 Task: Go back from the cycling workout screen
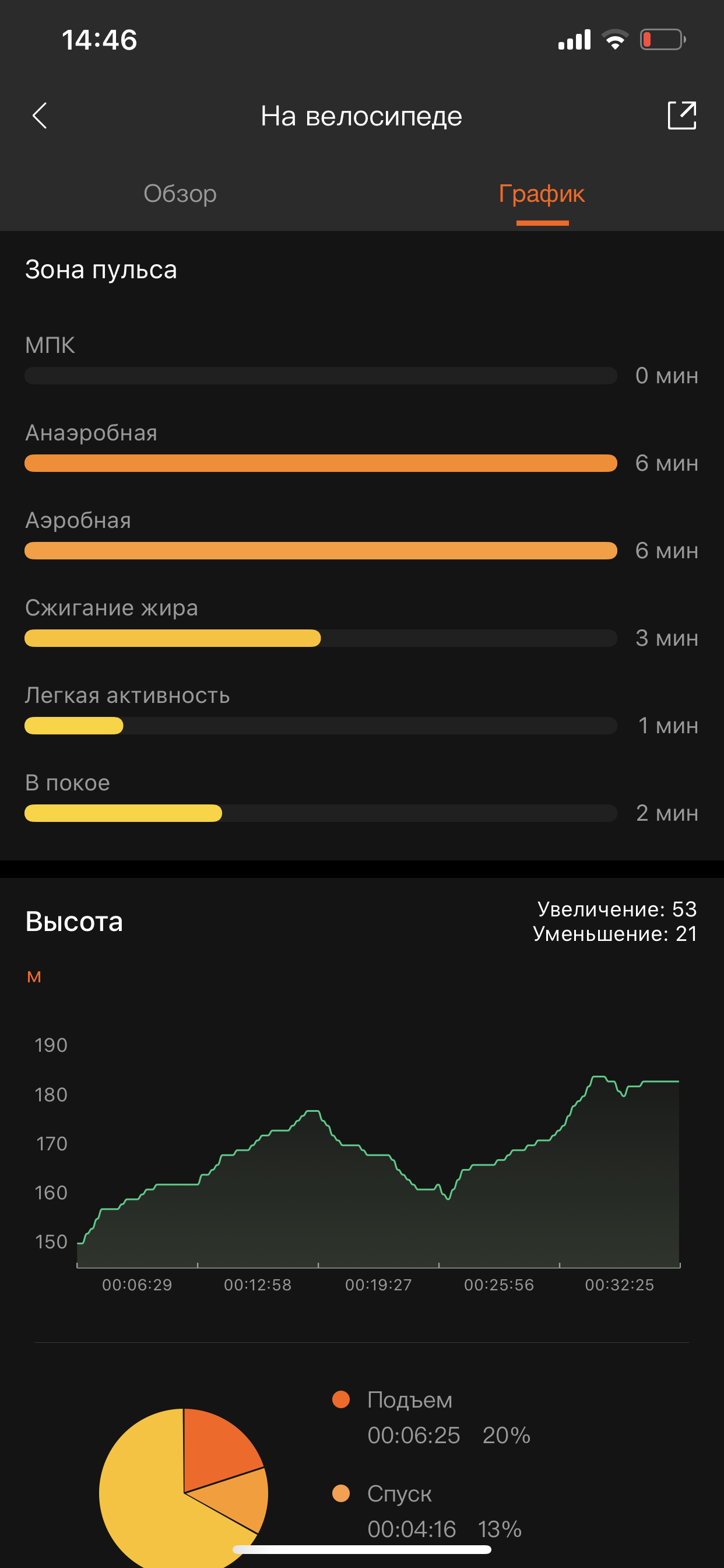point(40,116)
